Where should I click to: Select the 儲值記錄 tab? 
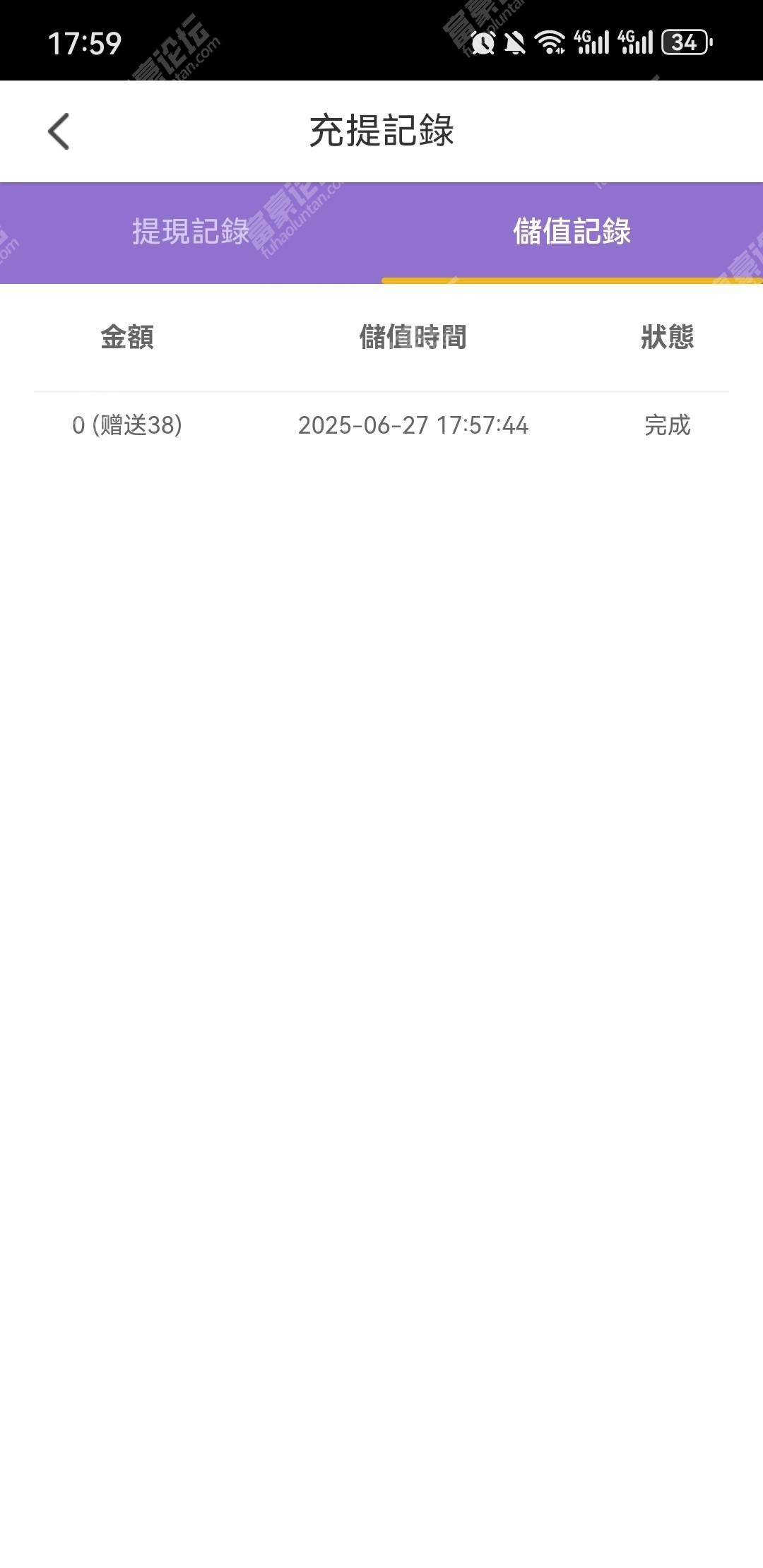(x=572, y=232)
